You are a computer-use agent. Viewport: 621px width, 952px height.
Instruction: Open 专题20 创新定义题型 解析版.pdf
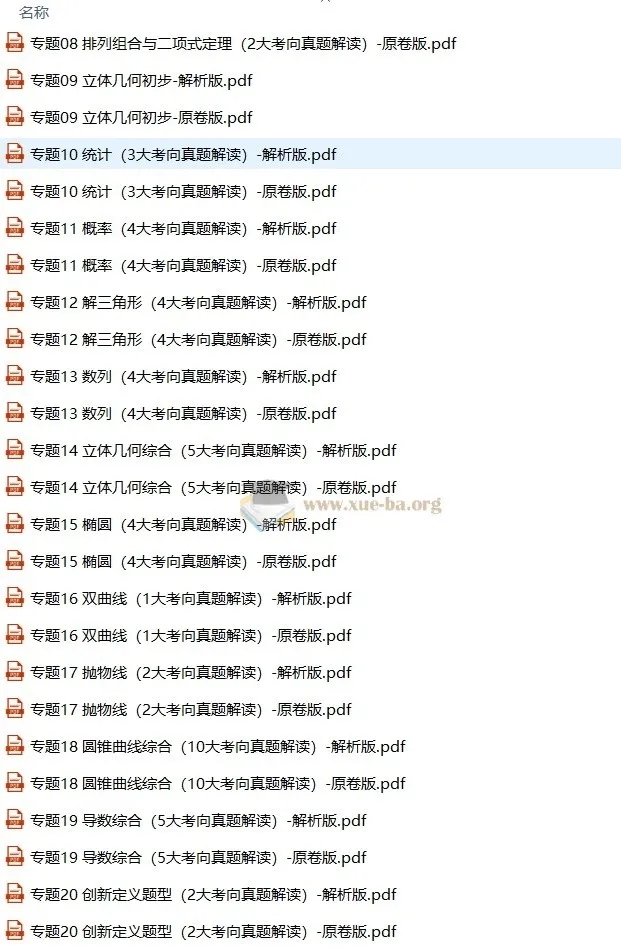coord(213,894)
